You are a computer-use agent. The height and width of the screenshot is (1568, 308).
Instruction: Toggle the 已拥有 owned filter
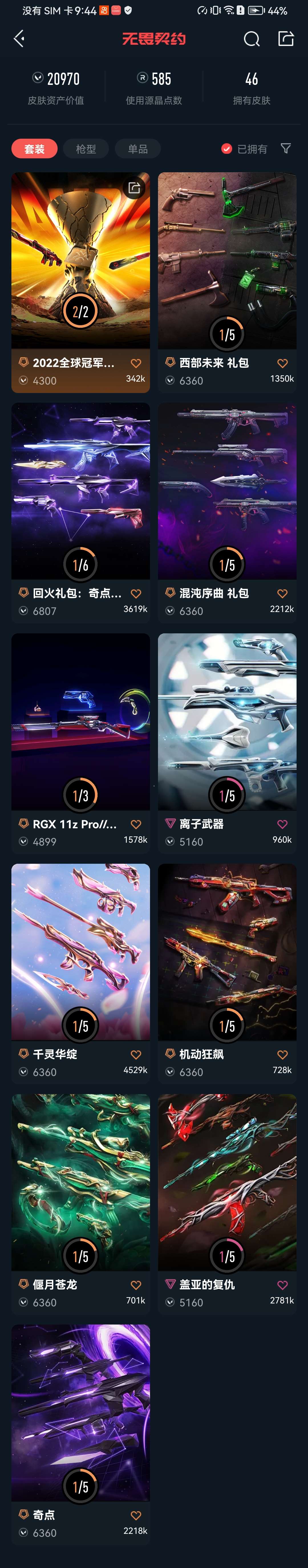244,149
